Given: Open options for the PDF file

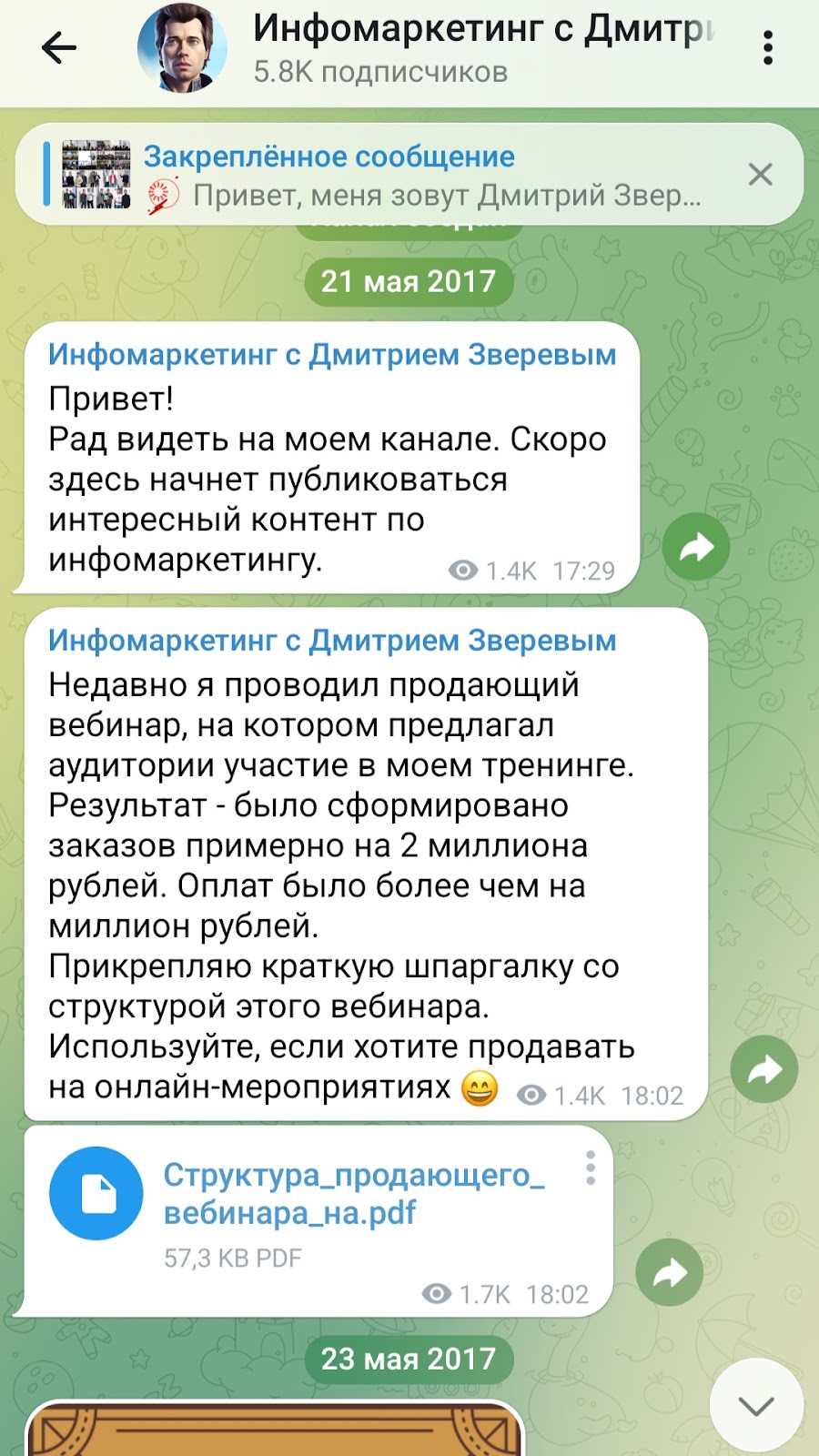Looking at the screenshot, I should pyautogui.click(x=591, y=1168).
